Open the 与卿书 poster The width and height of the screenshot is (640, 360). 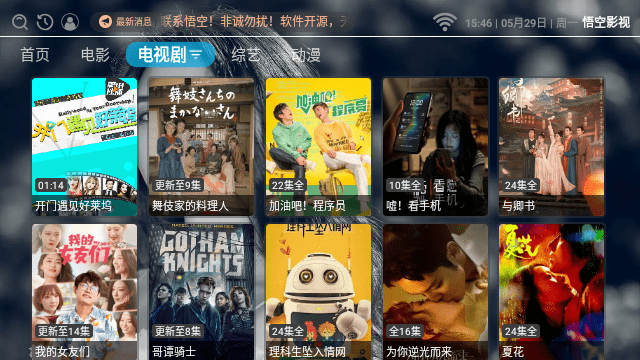point(551,147)
